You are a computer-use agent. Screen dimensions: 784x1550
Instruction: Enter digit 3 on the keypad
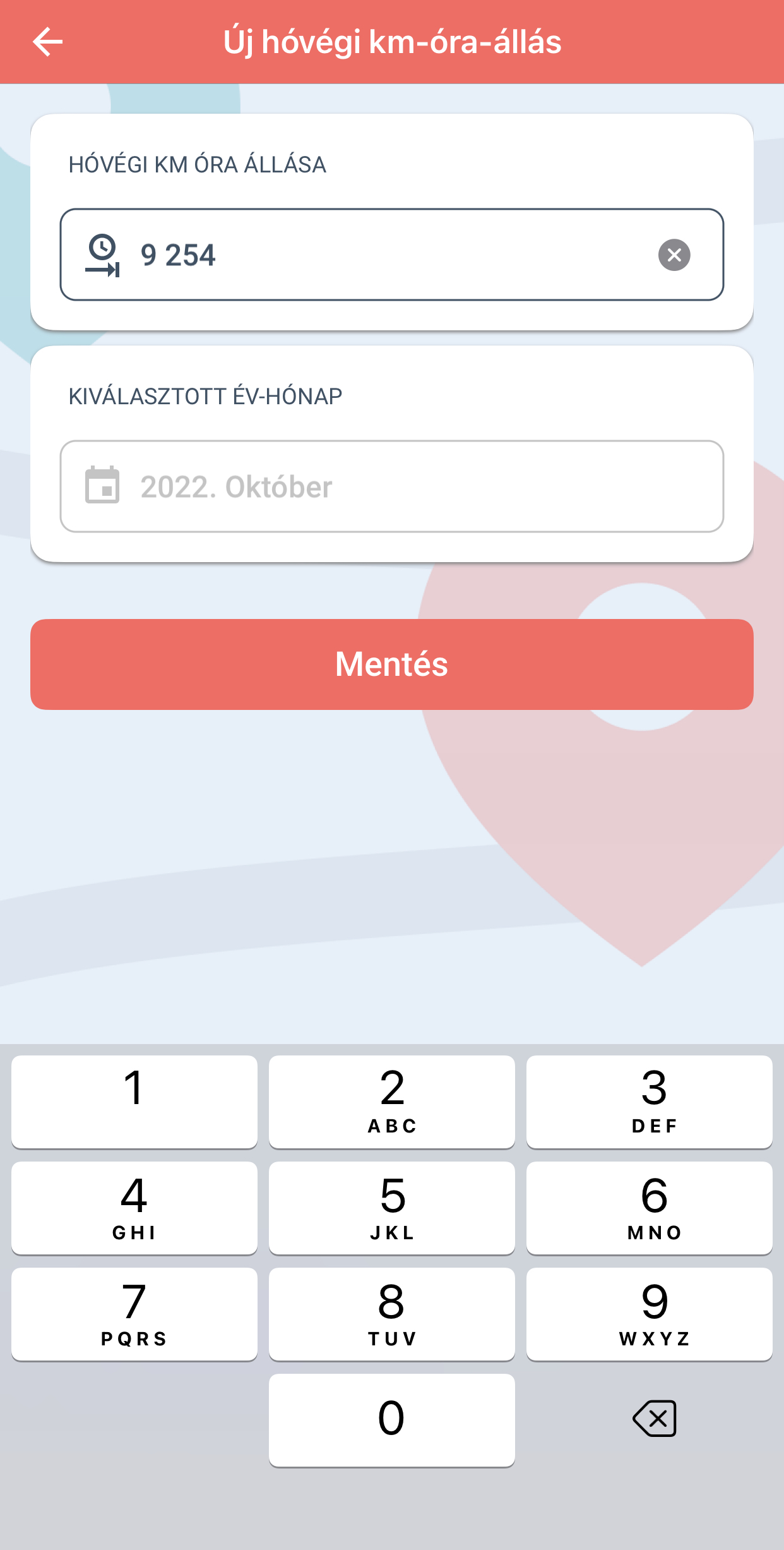point(650,1102)
